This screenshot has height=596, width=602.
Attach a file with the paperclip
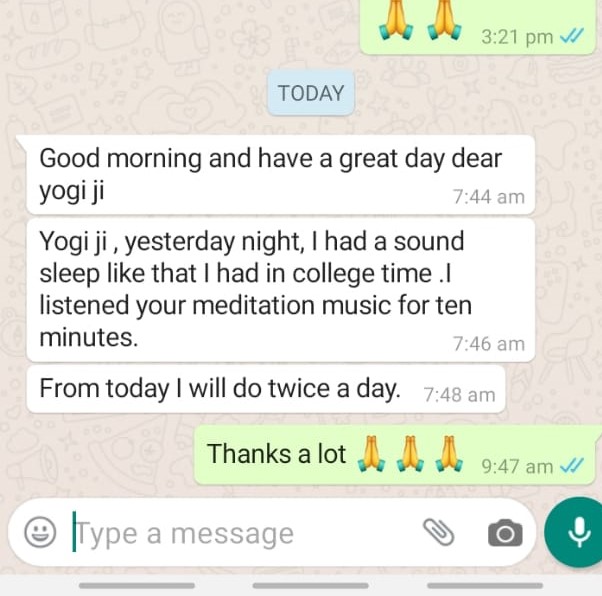(438, 533)
